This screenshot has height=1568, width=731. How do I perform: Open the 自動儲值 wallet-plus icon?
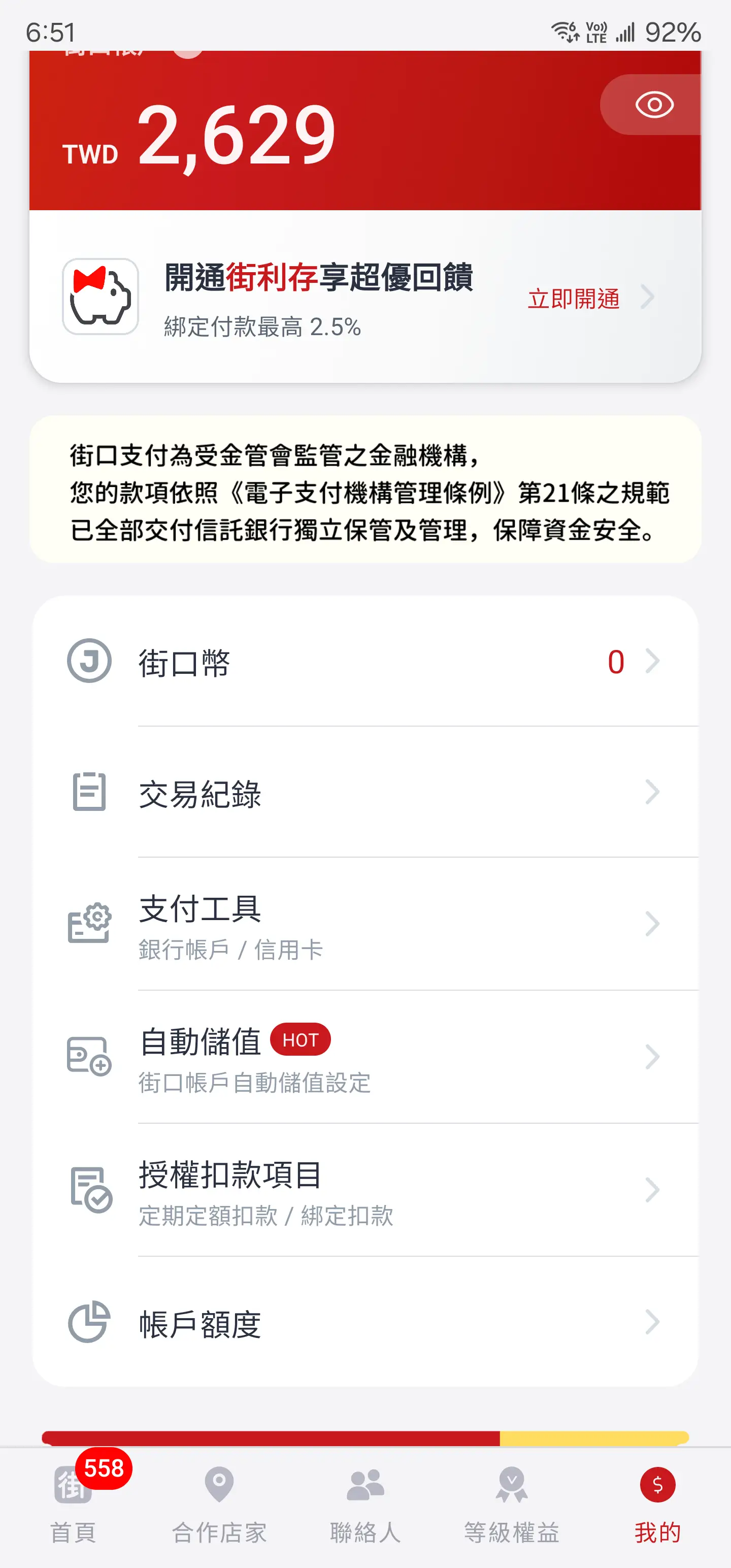click(90, 1056)
